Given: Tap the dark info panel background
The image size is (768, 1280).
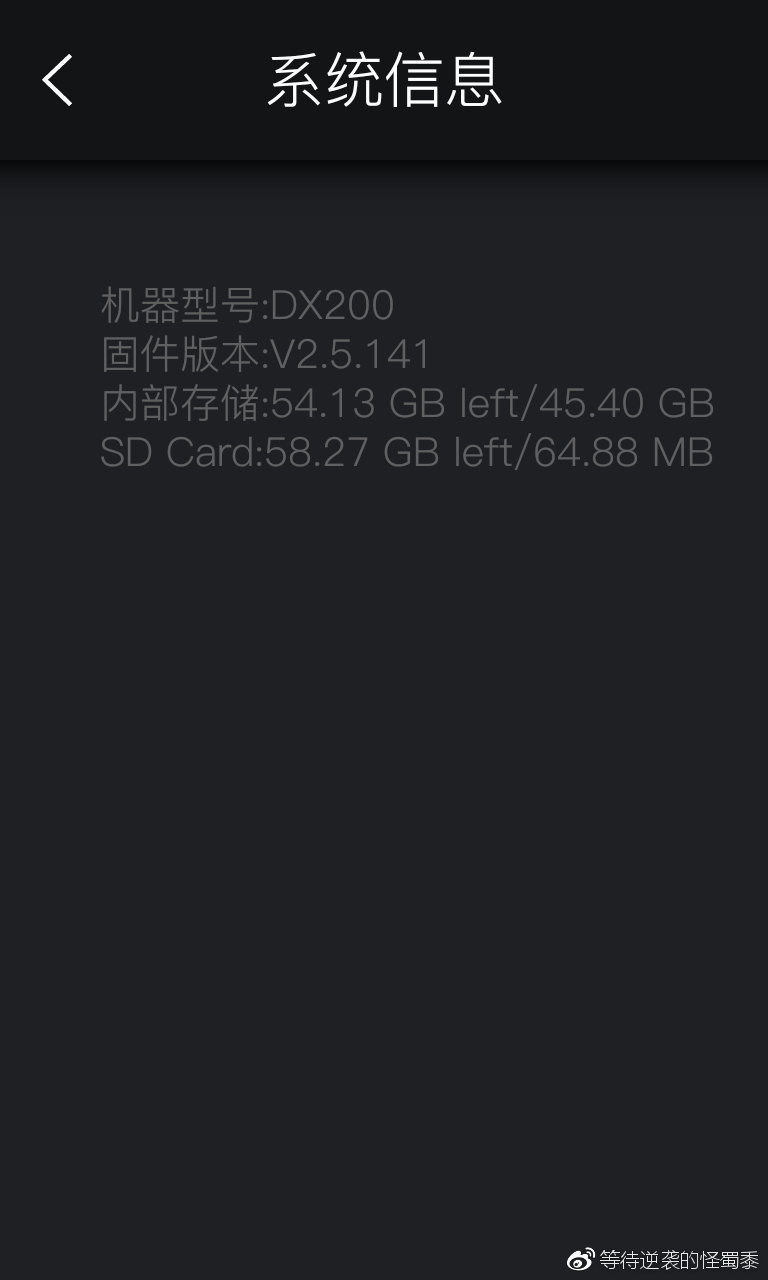Looking at the screenshot, I should tap(384, 750).
